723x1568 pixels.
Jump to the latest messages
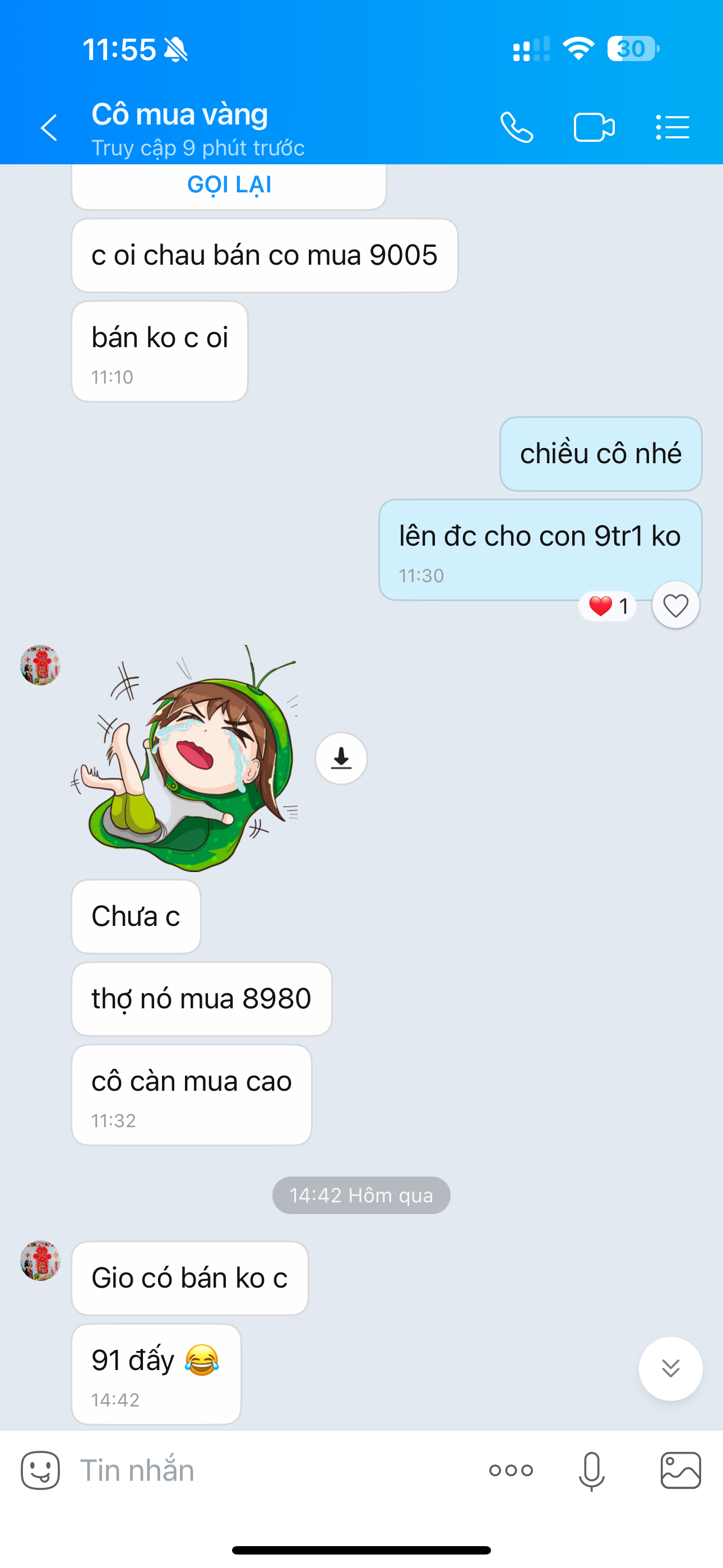670,1368
